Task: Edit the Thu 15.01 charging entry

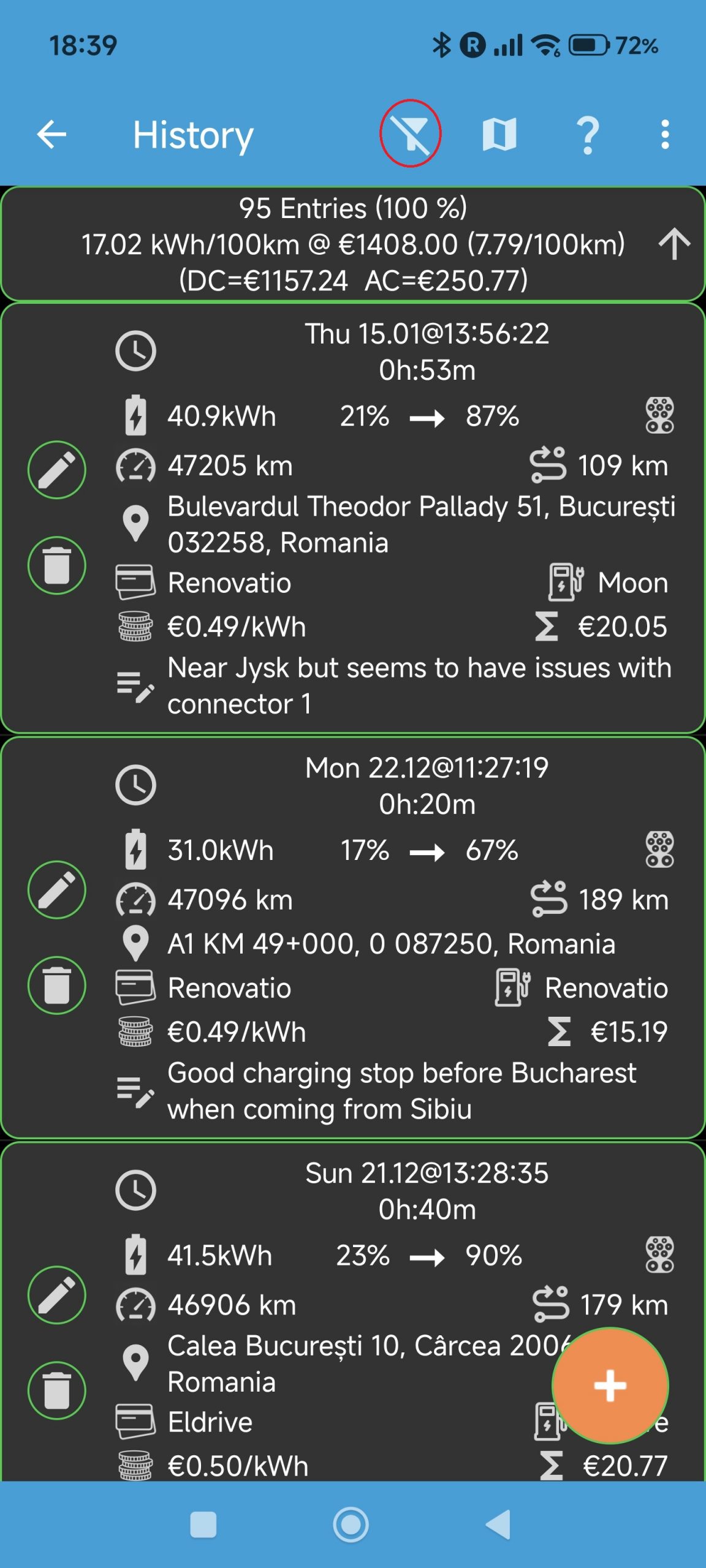Action: click(x=57, y=470)
